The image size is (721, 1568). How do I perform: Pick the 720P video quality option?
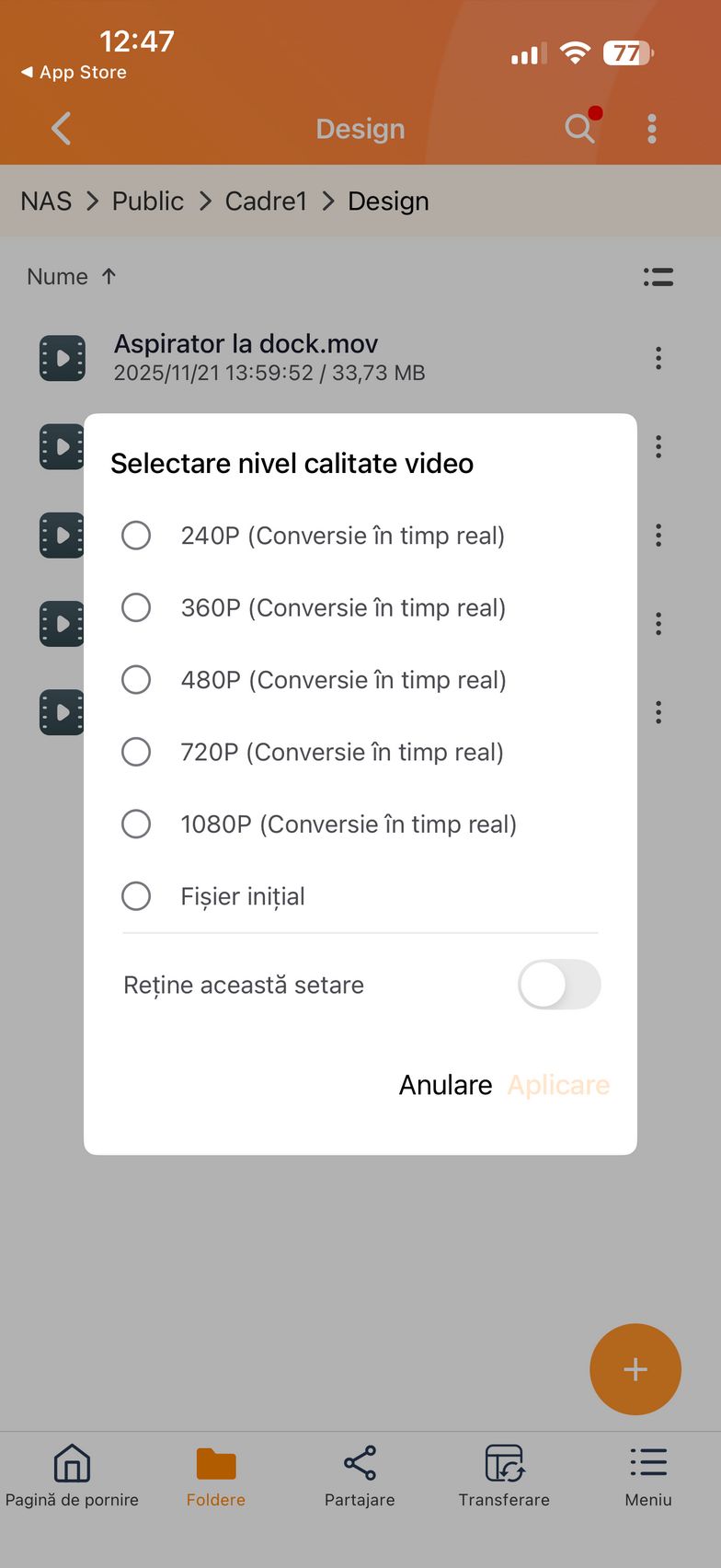tap(136, 752)
